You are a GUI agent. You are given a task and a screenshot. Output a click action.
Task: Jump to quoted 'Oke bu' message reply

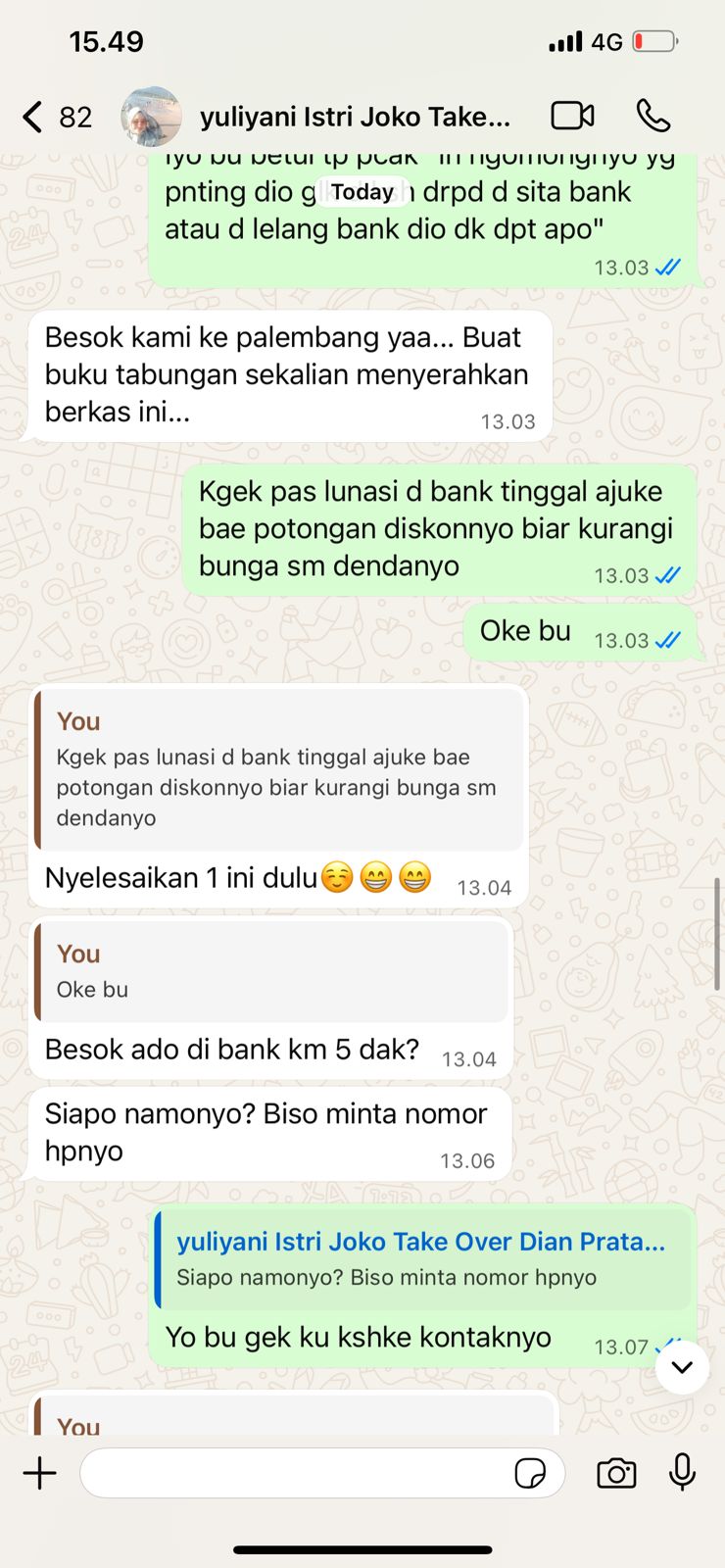(x=270, y=971)
